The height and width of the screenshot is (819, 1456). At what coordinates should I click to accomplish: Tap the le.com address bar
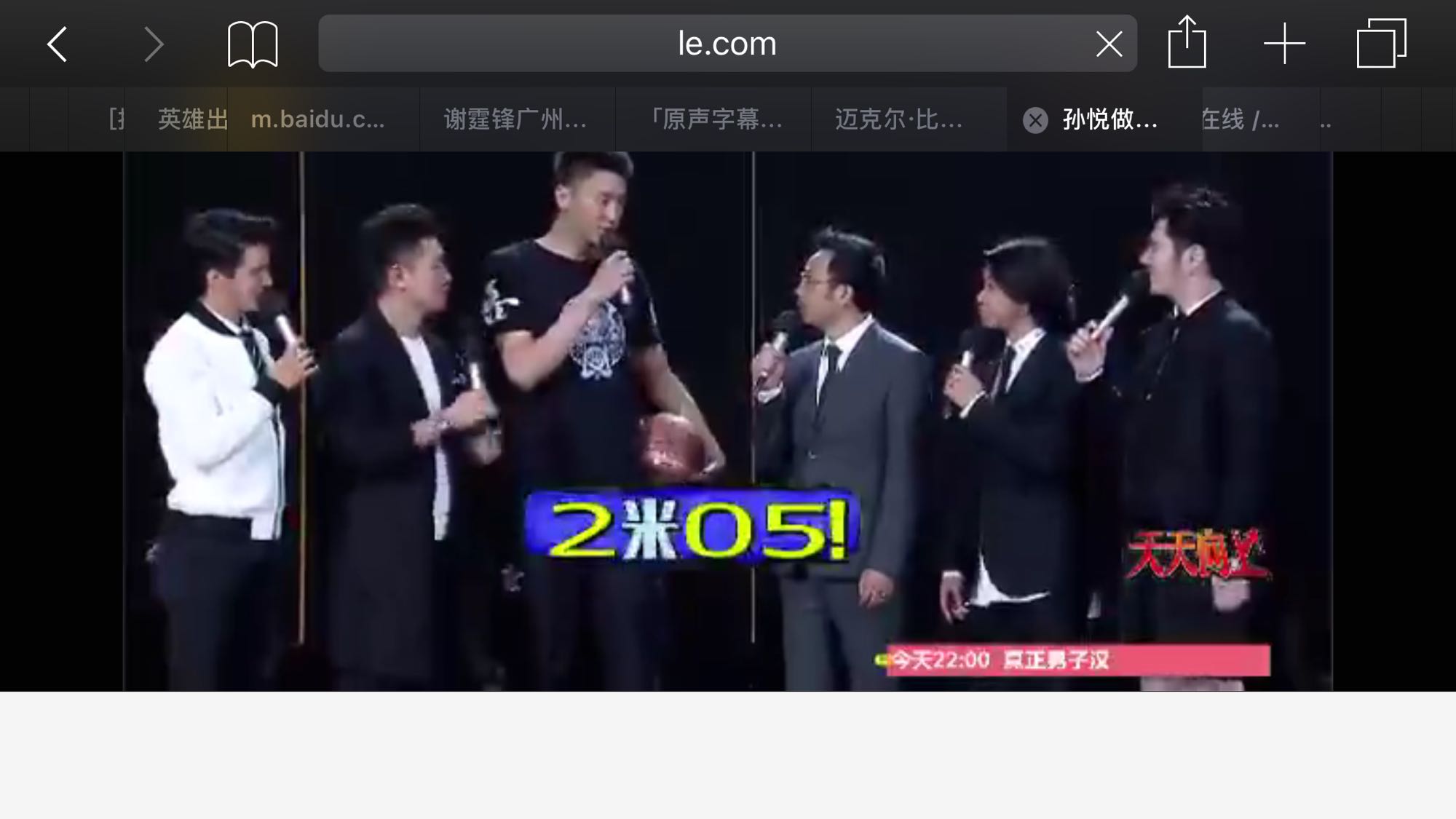[x=727, y=44]
